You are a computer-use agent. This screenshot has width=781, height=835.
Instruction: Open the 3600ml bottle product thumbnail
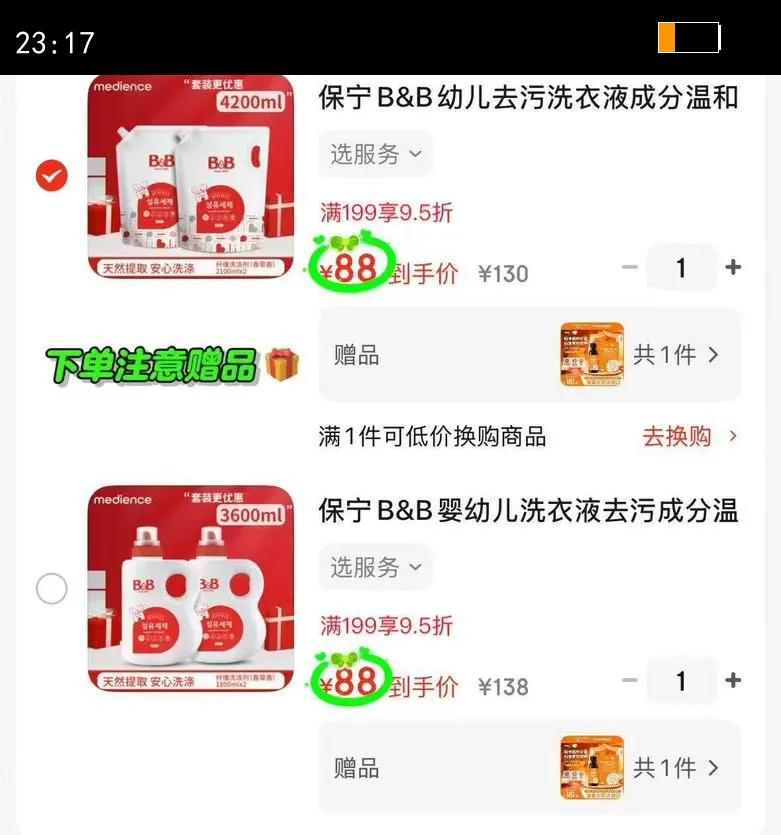click(190, 592)
